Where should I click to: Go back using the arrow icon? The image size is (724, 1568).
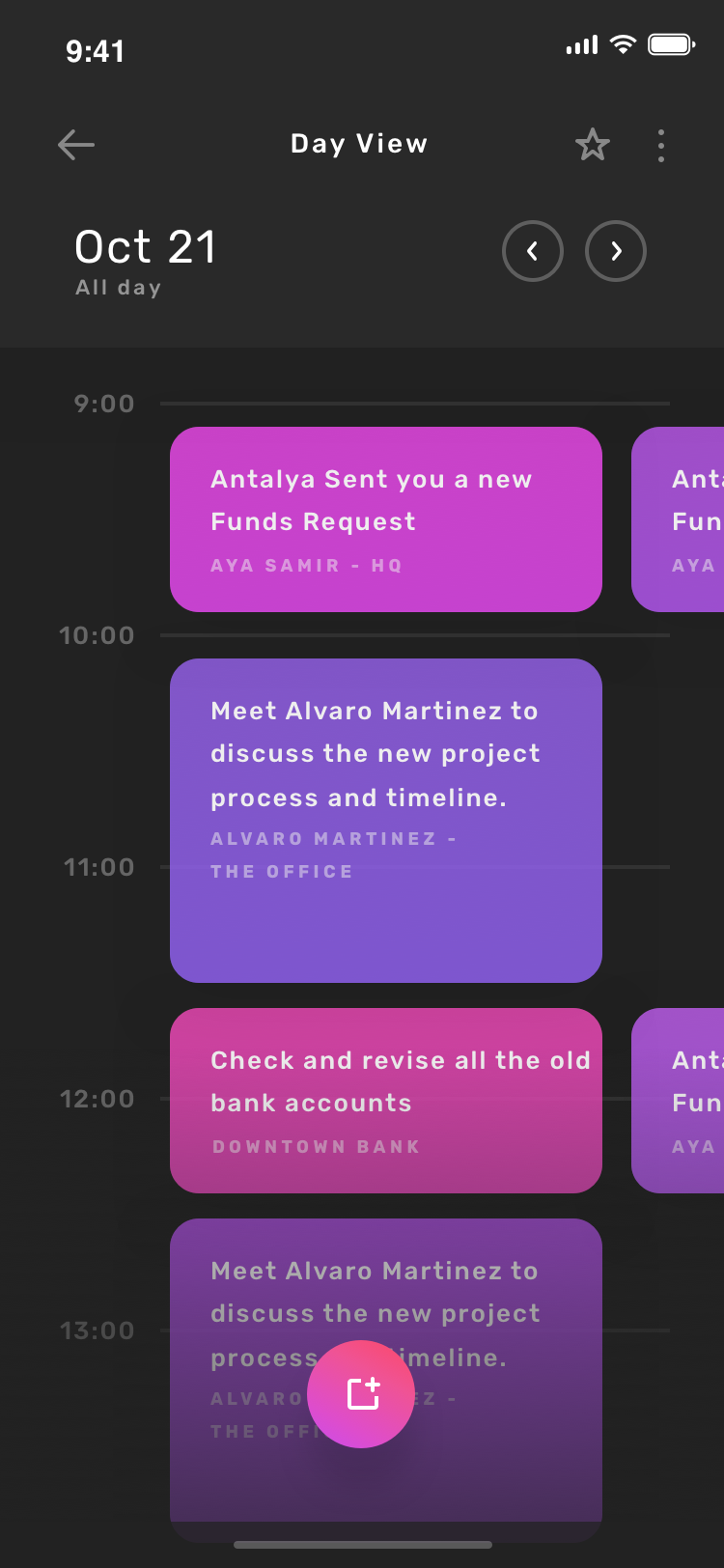tap(76, 145)
